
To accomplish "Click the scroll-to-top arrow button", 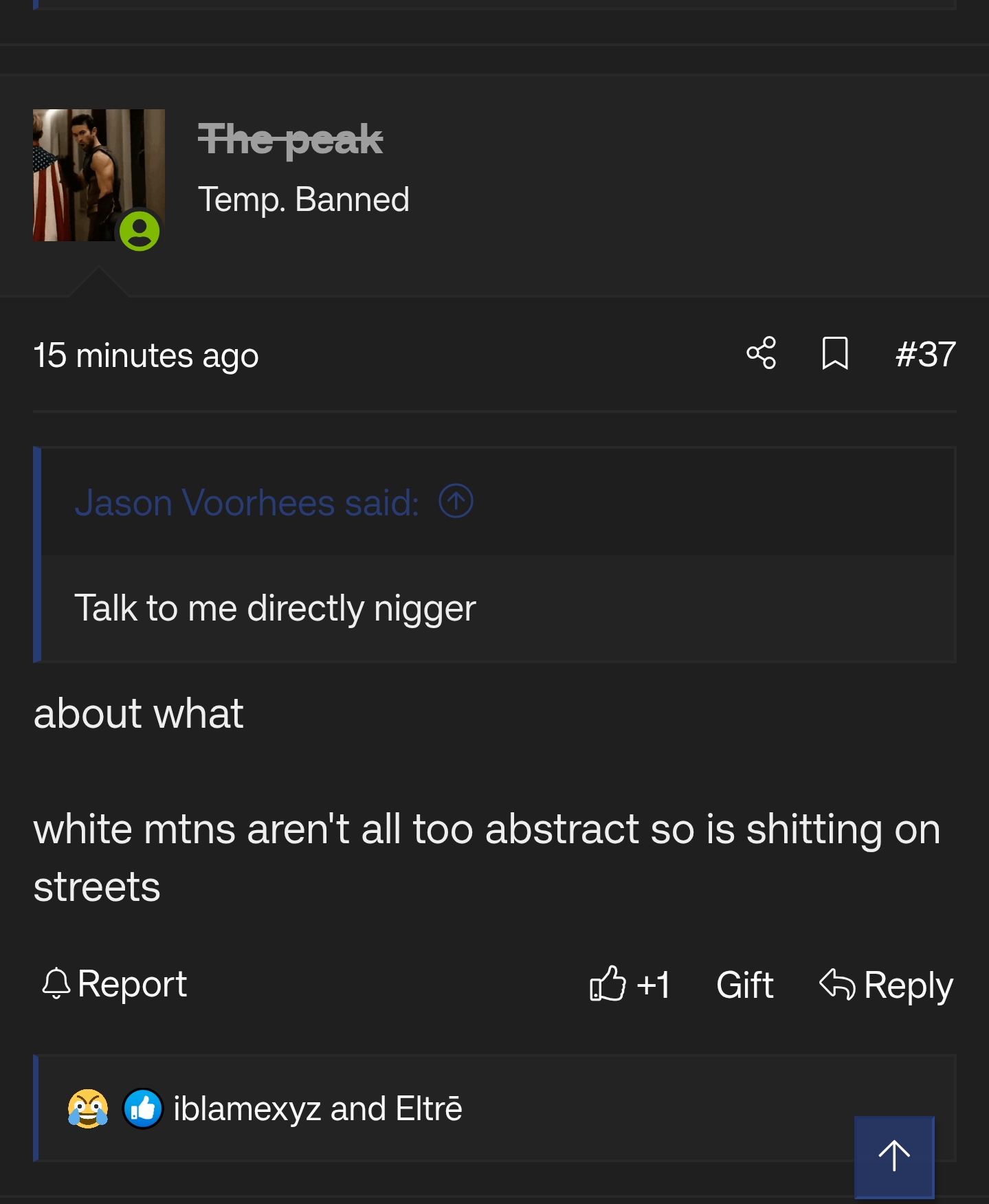I will [x=893, y=1157].
